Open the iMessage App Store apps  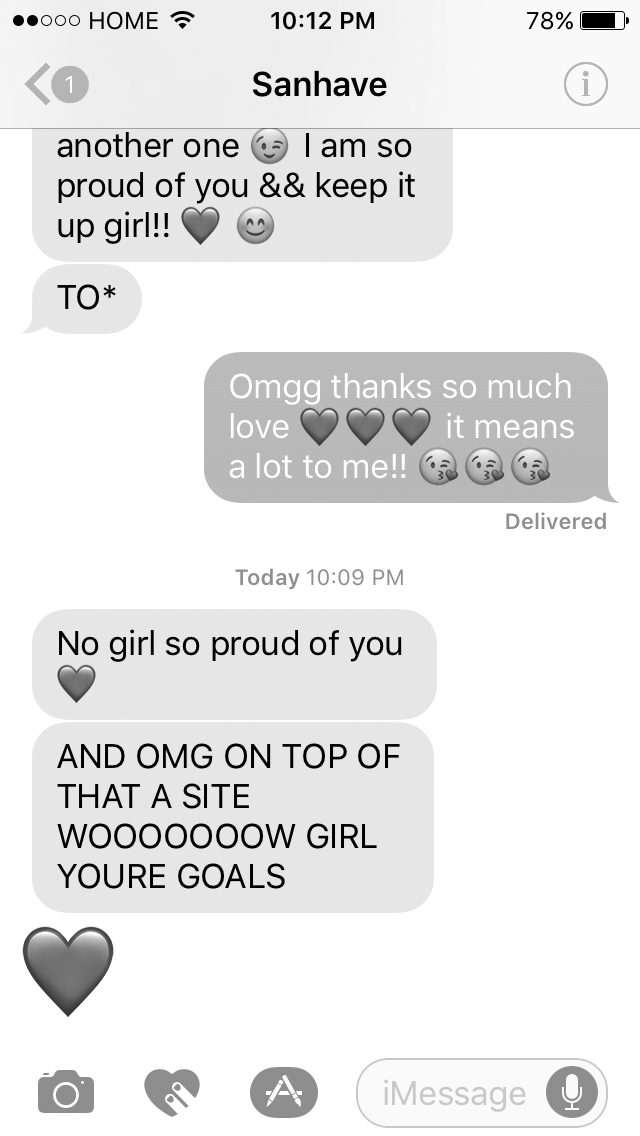pos(282,1091)
